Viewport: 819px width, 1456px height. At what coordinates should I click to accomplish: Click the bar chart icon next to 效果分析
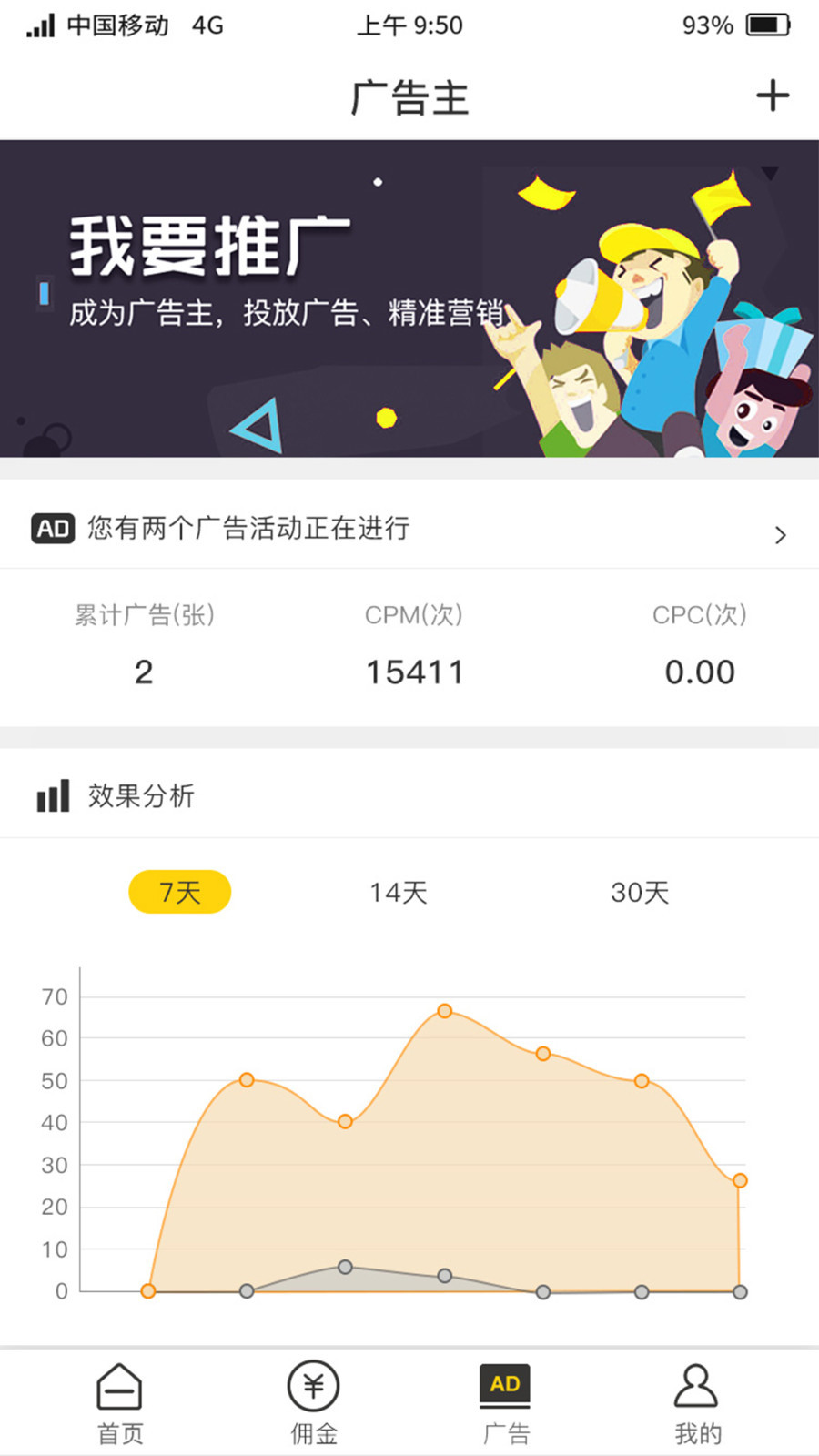click(53, 796)
